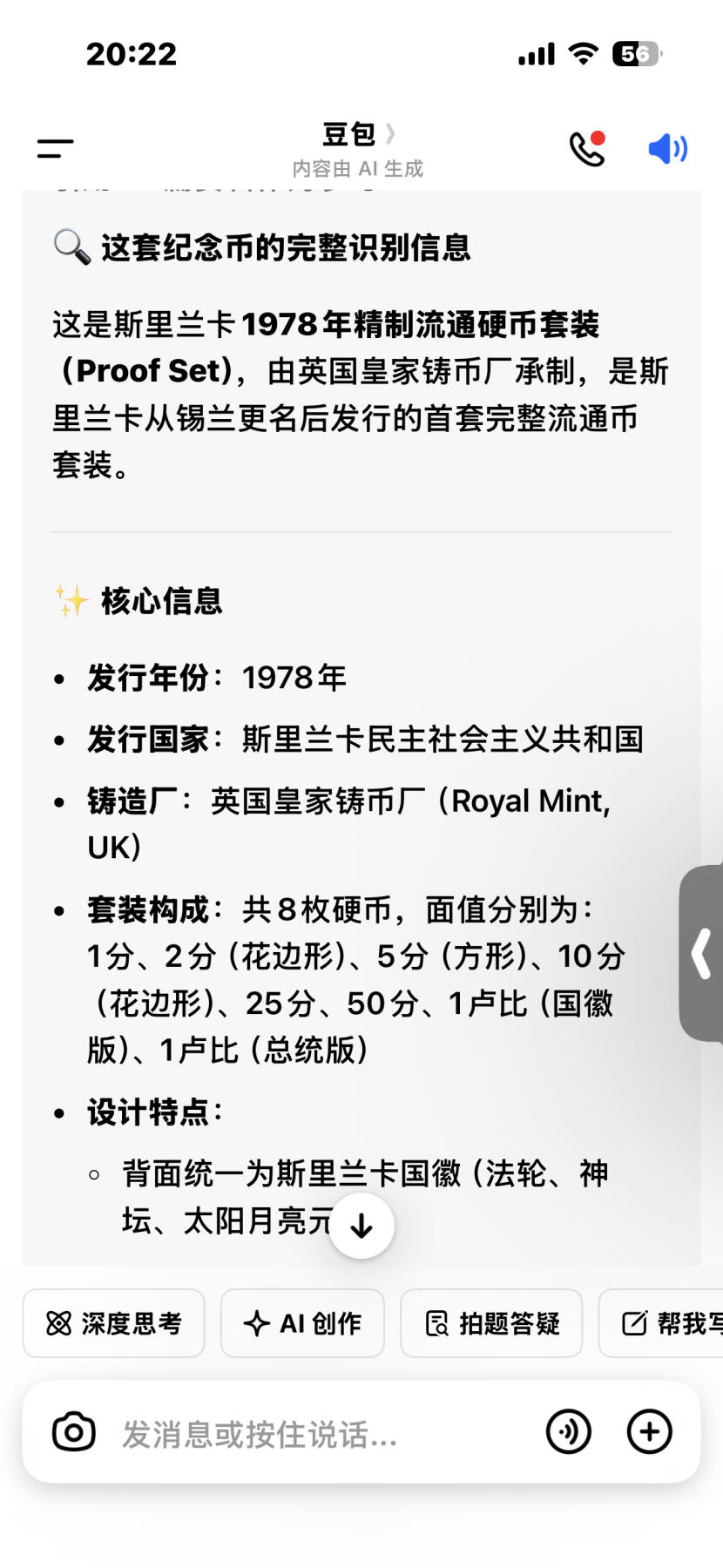
Task: Open attachments with the plus icon
Action: pos(650,1431)
